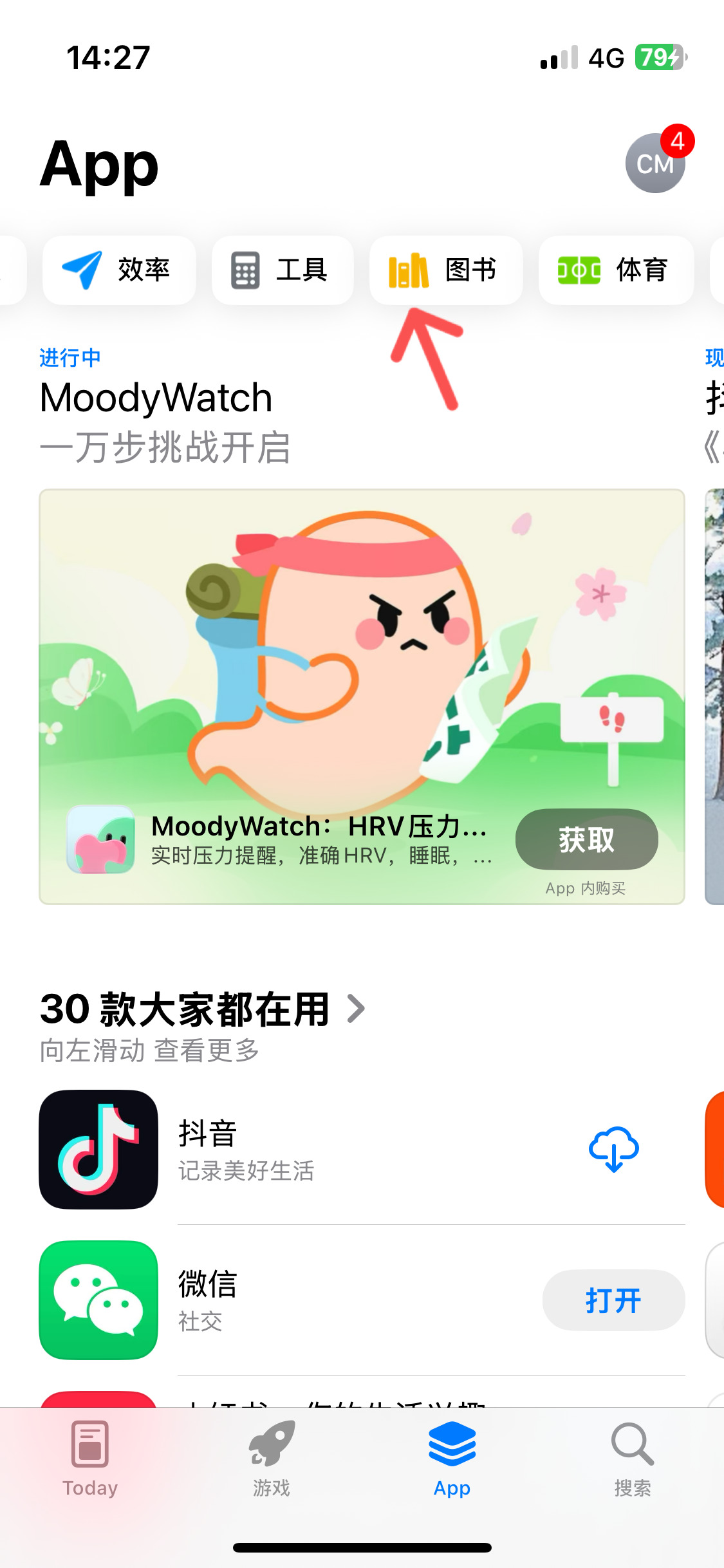Go to the 搜索 tab
This screenshot has height=1568, width=724.
tap(633, 1459)
